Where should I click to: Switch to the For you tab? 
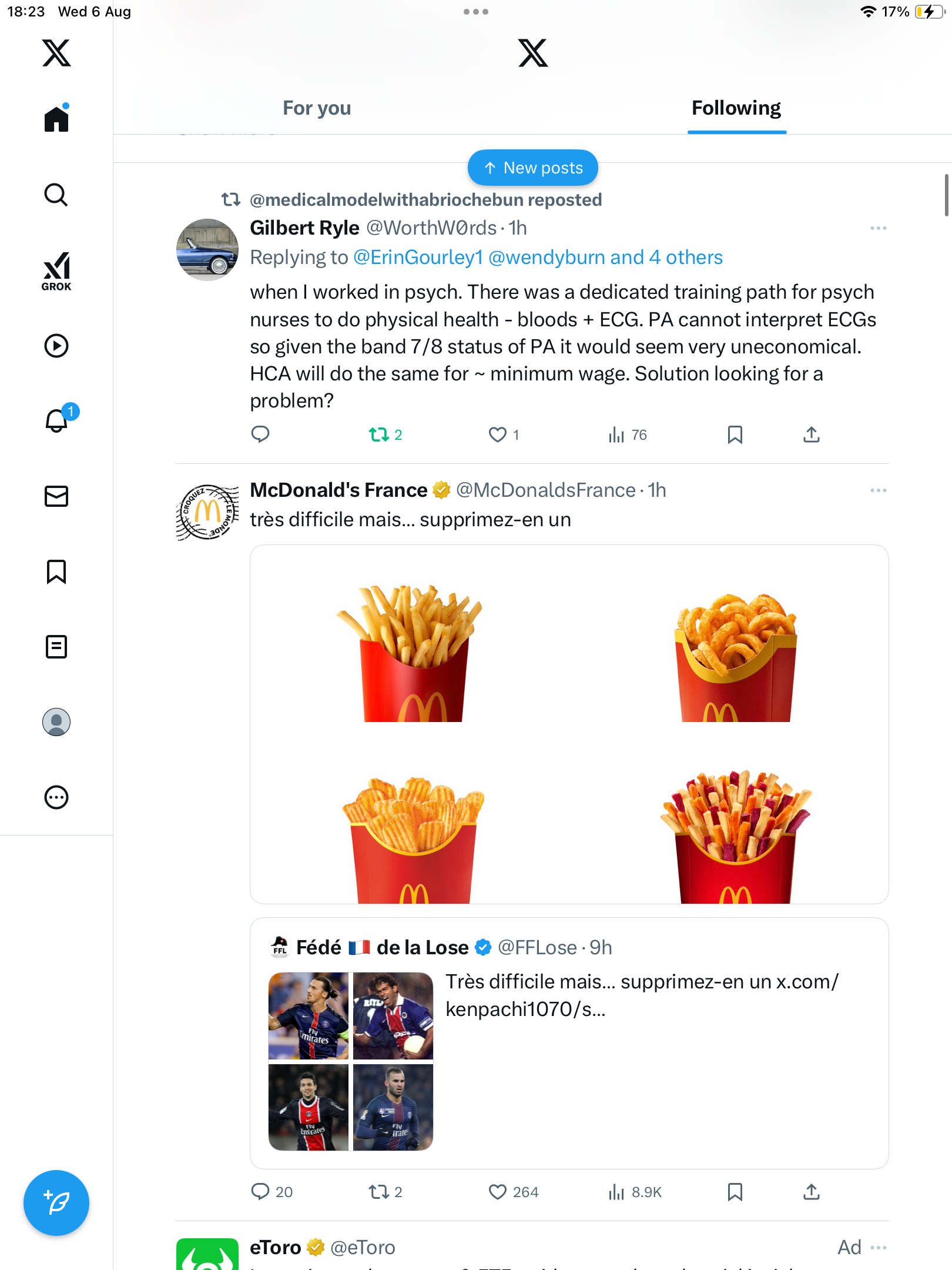tap(317, 108)
